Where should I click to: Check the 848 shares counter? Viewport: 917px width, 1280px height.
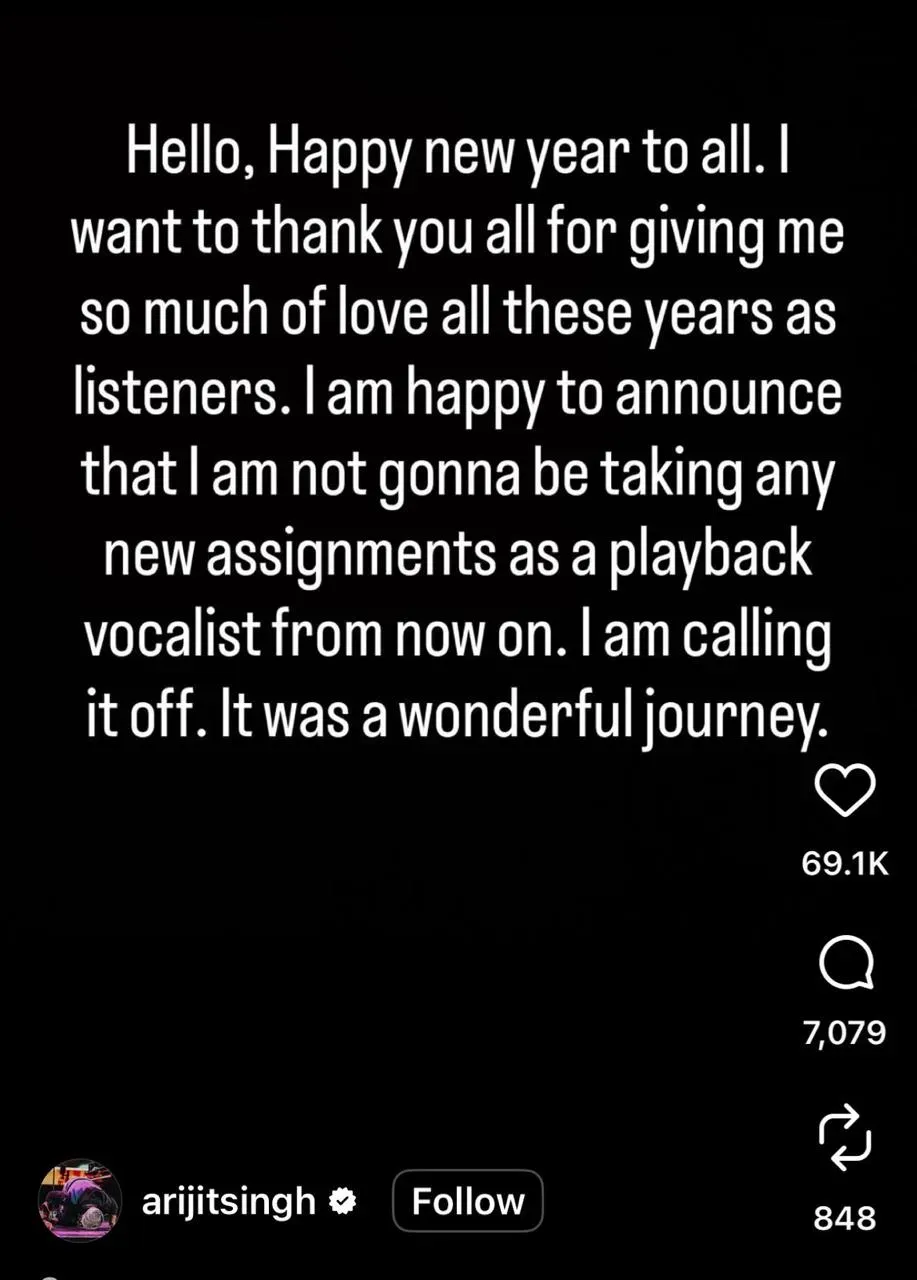[843, 1218]
